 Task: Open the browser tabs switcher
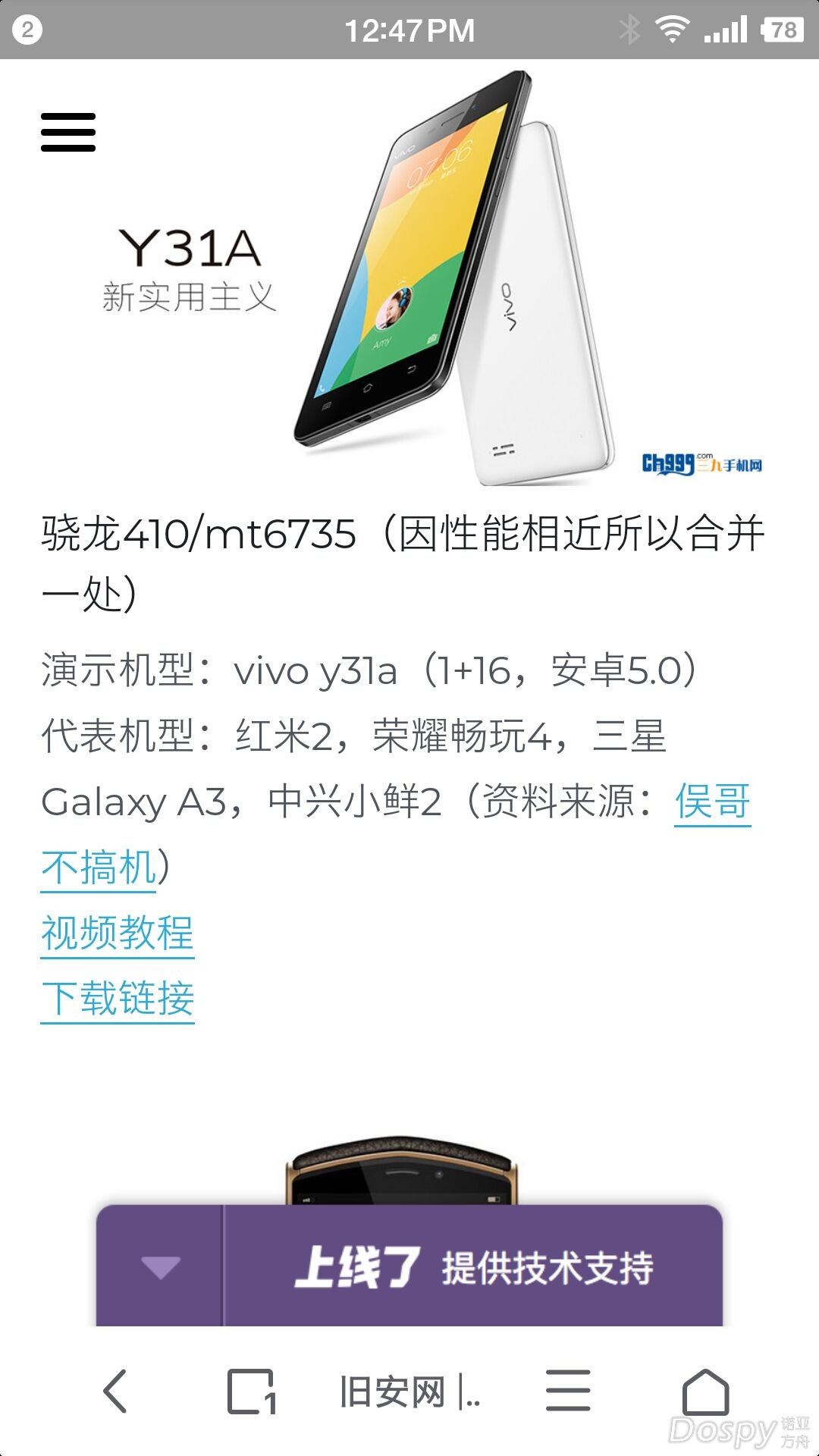coord(251,1392)
